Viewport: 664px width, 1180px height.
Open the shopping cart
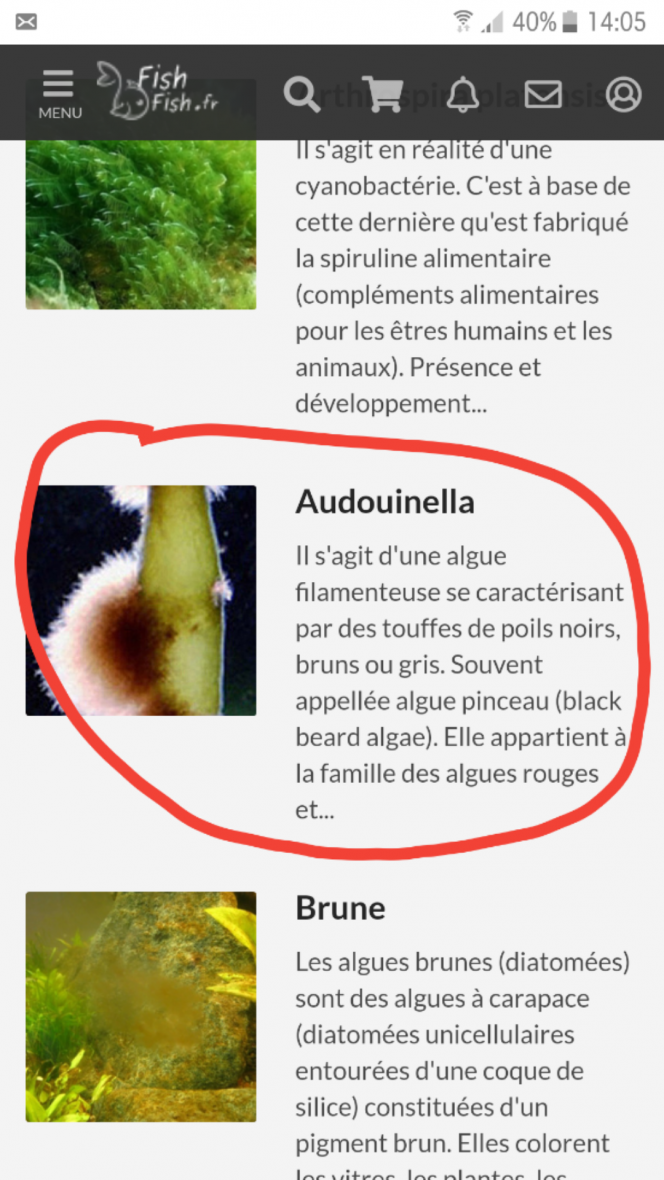(382, 94)
